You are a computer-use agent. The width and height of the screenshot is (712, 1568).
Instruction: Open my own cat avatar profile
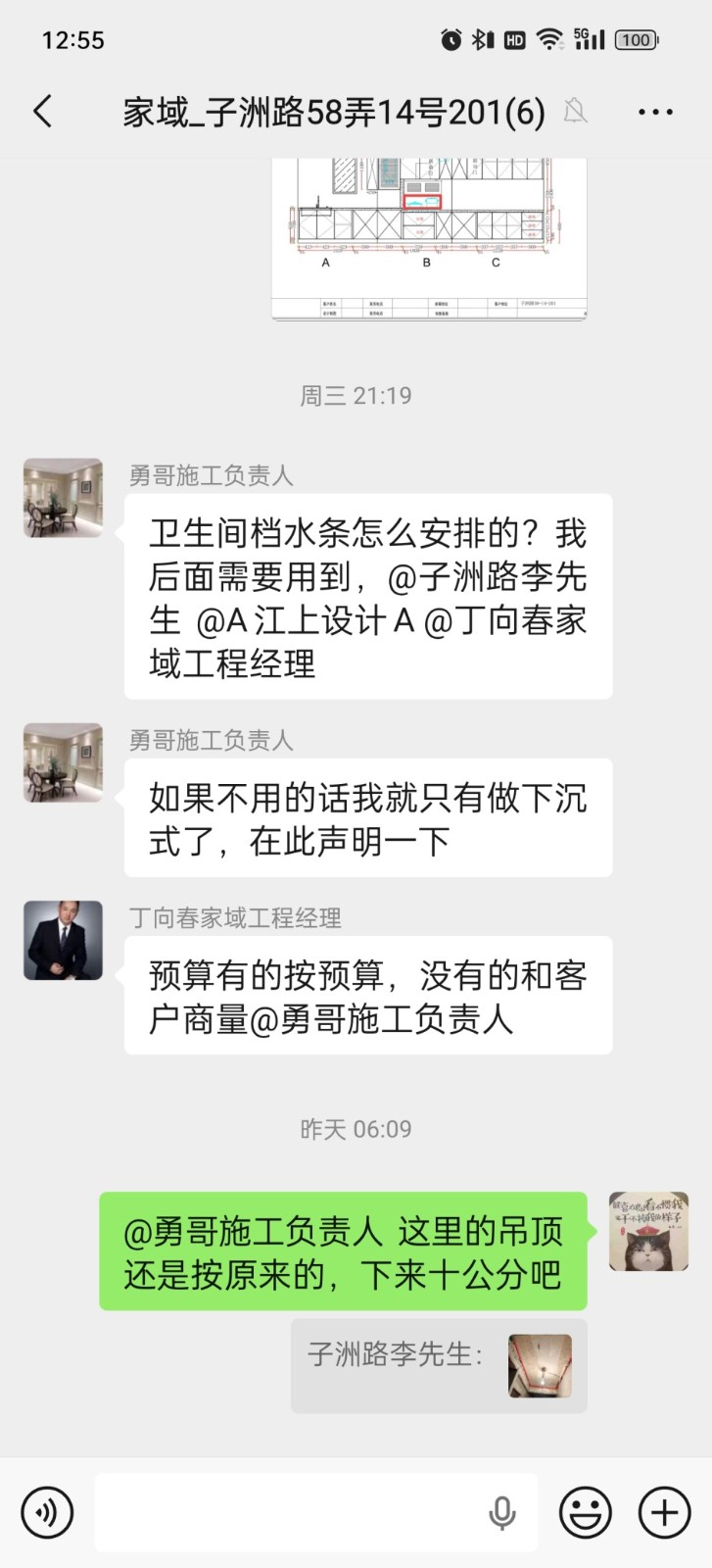648,1231
